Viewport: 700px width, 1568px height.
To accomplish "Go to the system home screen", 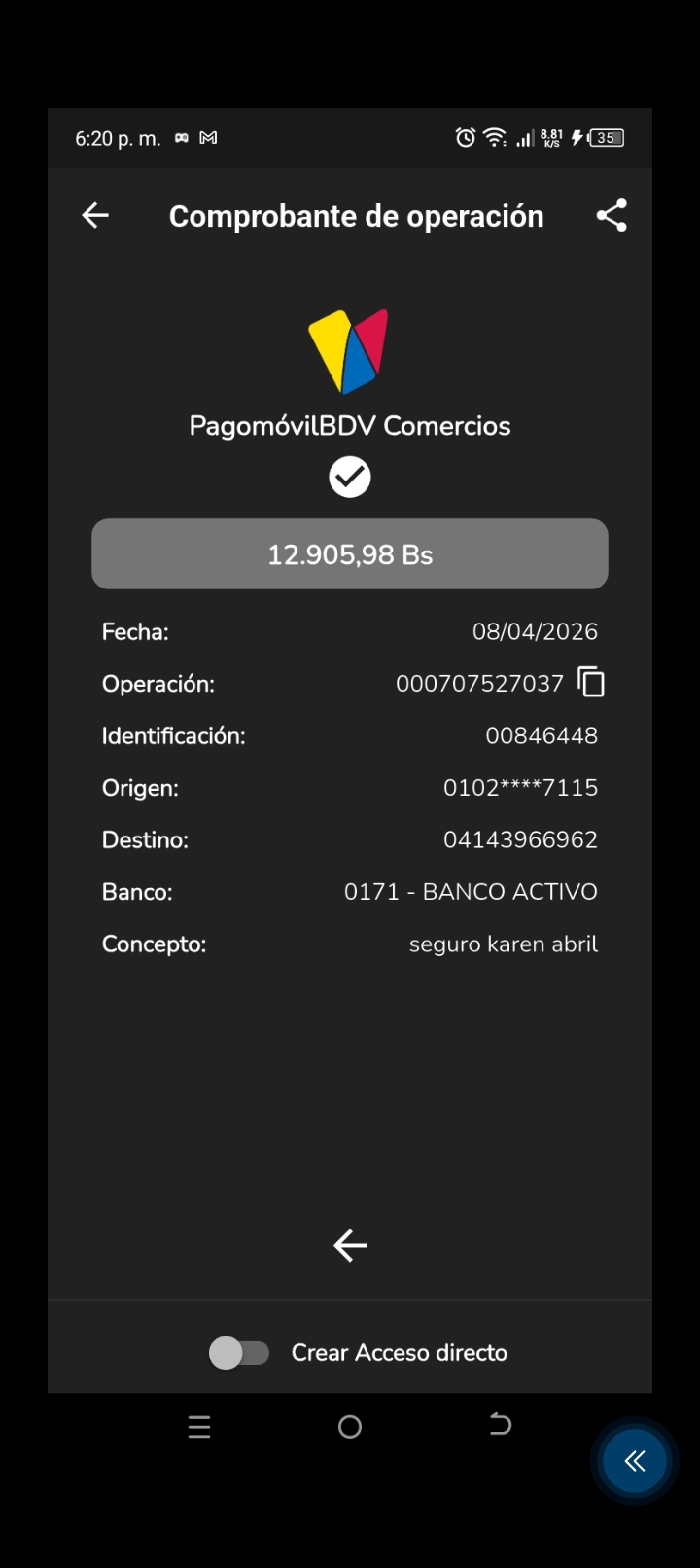I will coord(350,1427).
